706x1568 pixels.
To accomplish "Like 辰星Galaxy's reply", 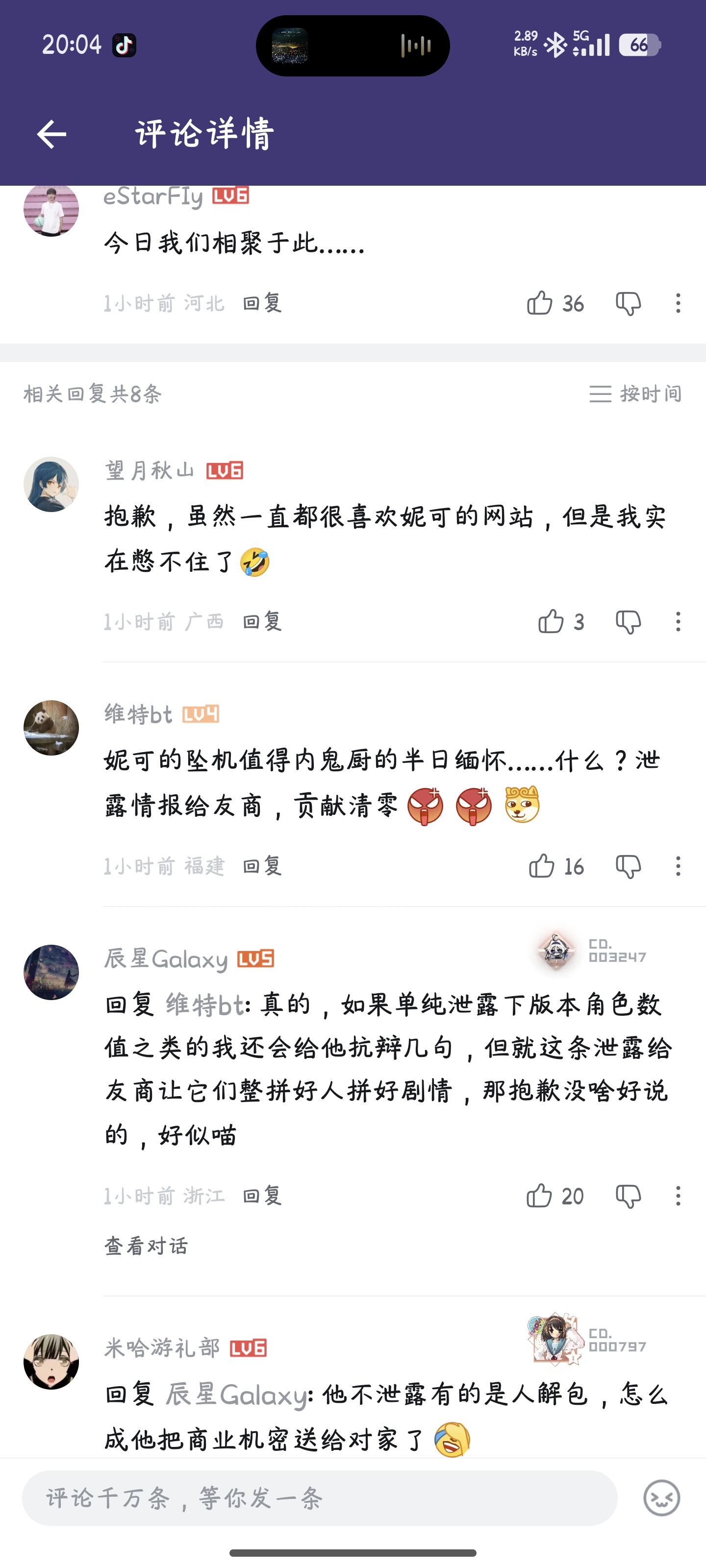I will tap(540, 1196).
